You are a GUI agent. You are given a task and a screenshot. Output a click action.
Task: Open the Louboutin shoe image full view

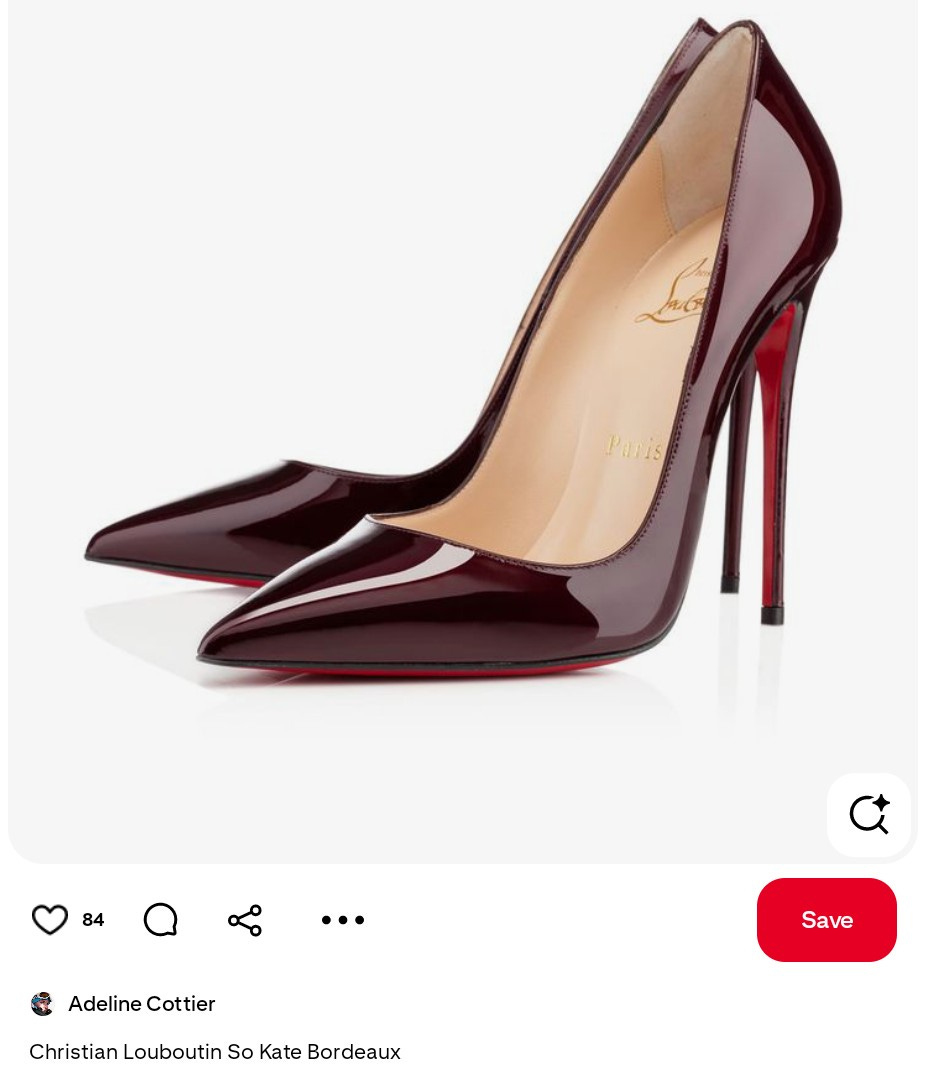[462, 400]
